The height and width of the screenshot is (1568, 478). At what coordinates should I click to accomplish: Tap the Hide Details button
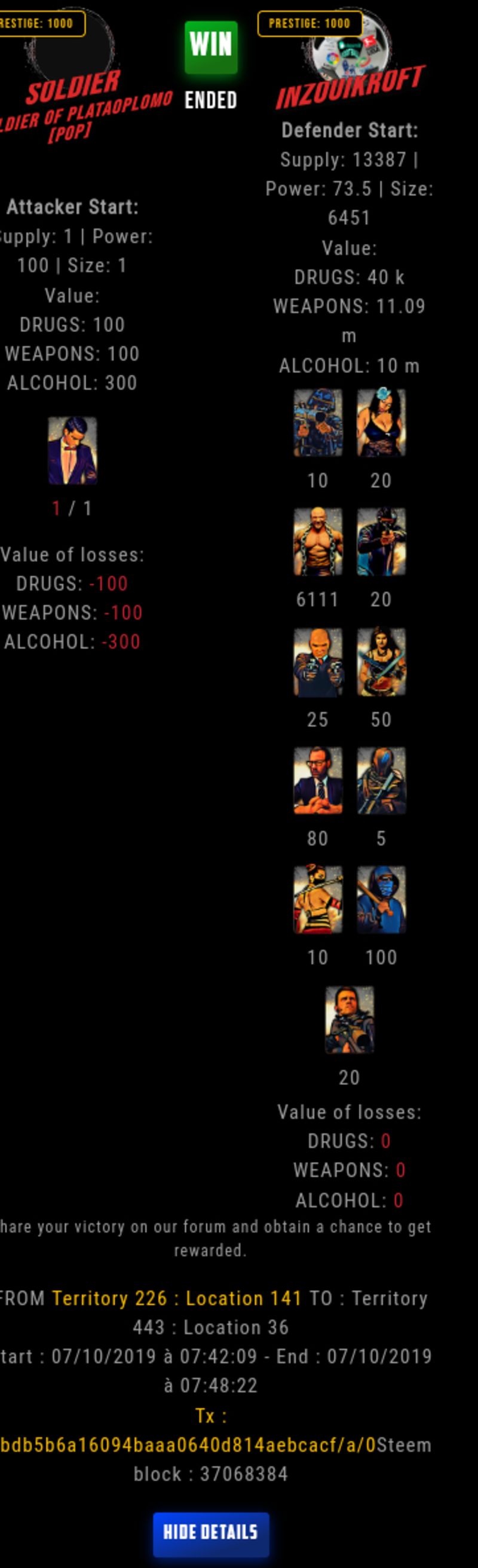pyautogui.click(x=210, y=1532)
